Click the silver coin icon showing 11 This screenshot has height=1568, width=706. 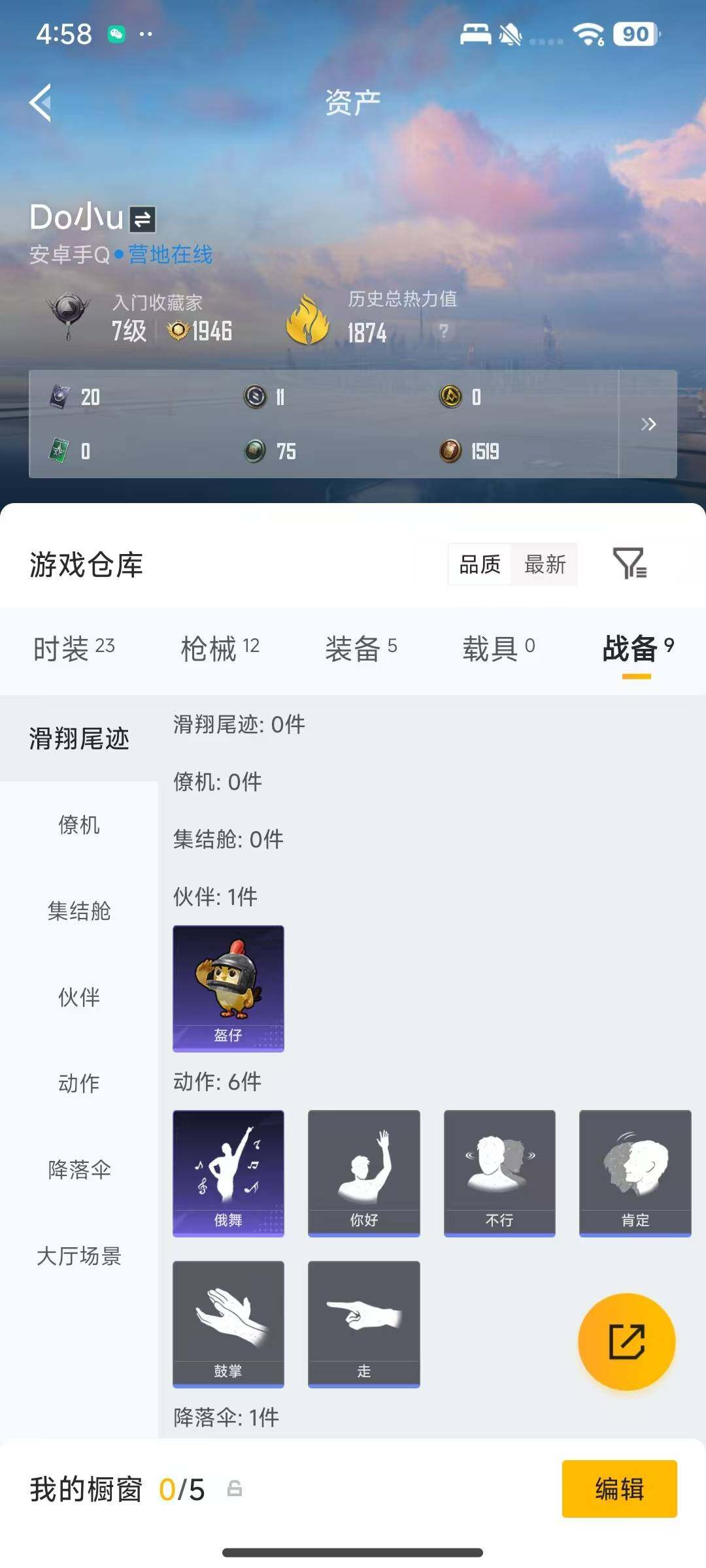[254, 397]
